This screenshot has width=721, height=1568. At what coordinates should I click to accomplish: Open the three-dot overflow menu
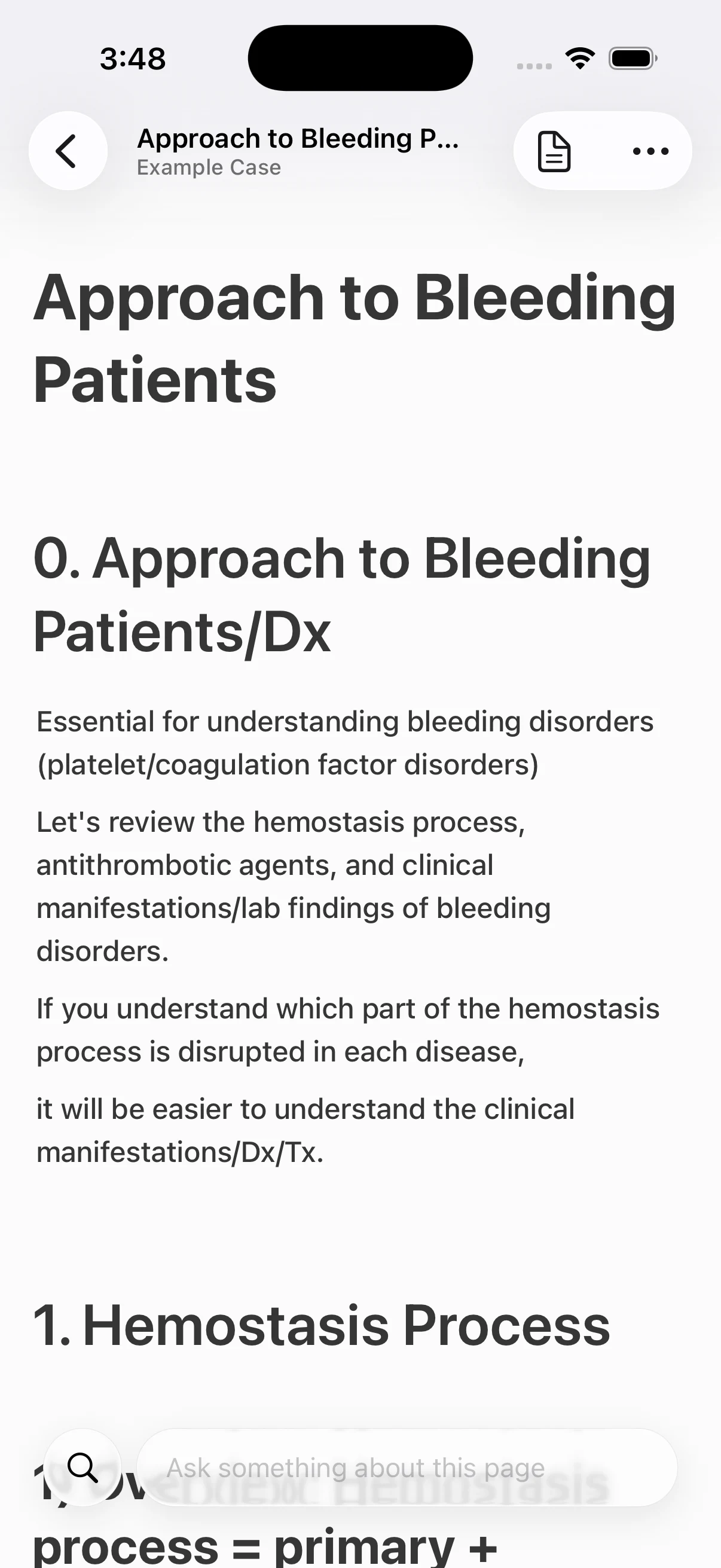point(650,151)
